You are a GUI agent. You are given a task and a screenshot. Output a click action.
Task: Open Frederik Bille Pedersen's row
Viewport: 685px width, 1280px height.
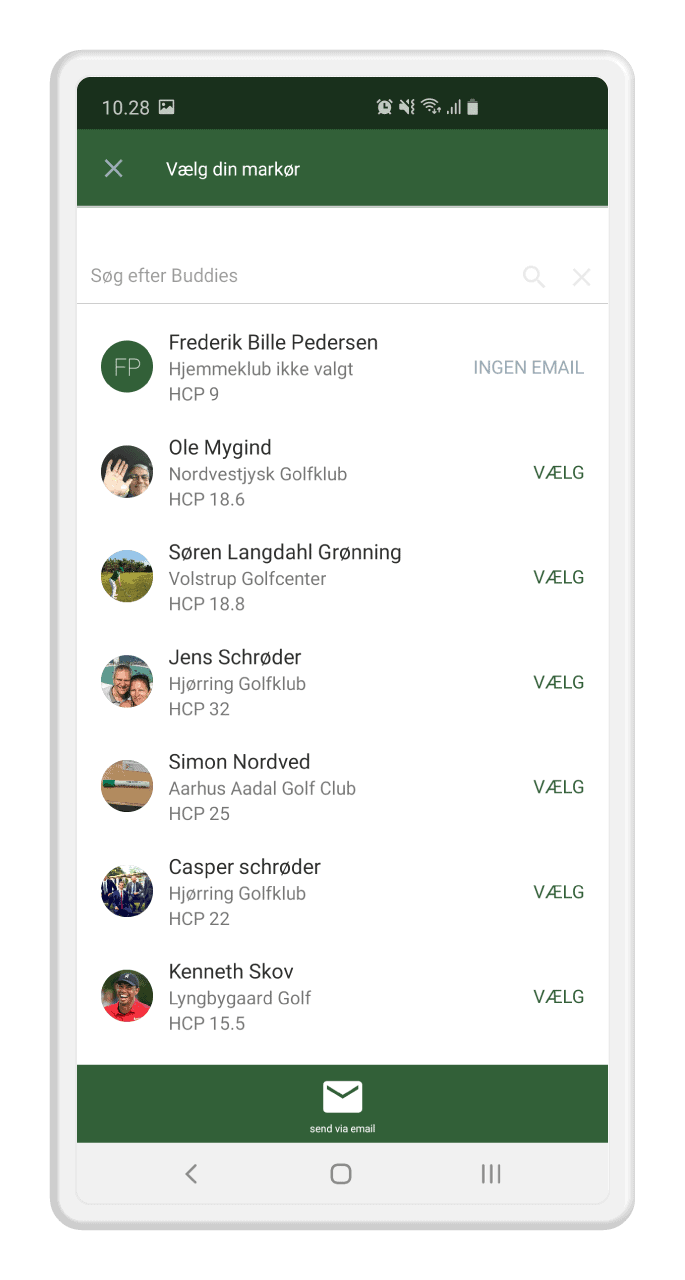pos(342,368)
